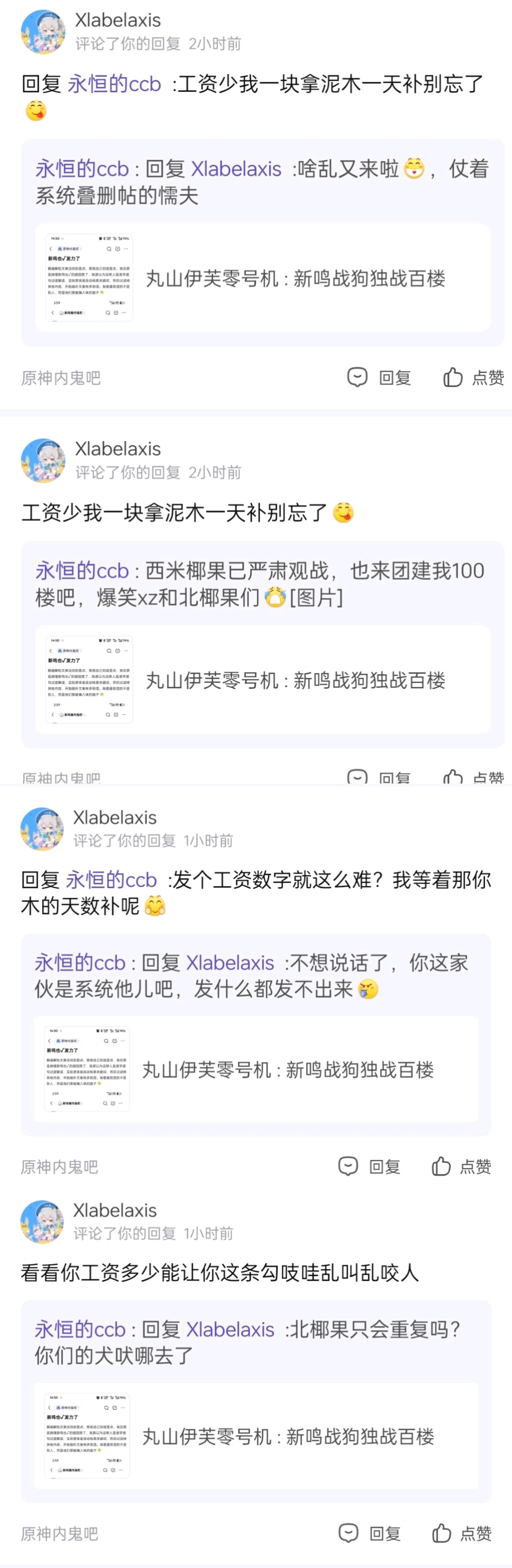Screen dimensions: 512x1568
Task: Reply to the comment quoting "啥乱又来啦"
Action: [379, 378]
